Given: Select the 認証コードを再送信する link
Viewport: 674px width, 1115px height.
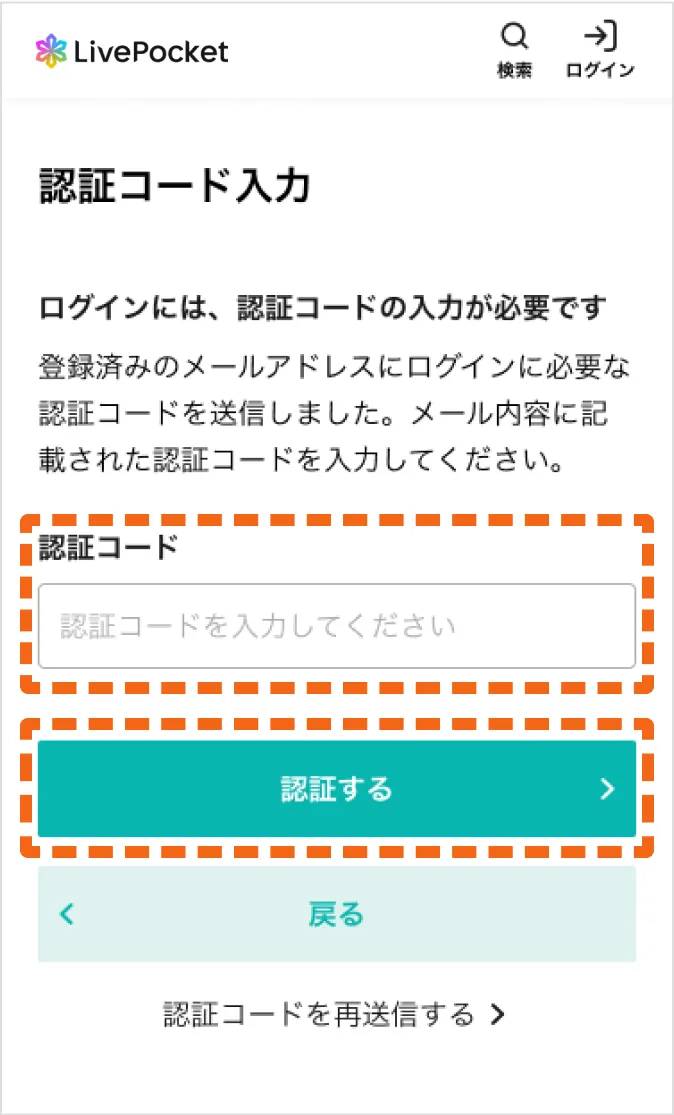Looking at the screenshot, I should coord(336,1015).
